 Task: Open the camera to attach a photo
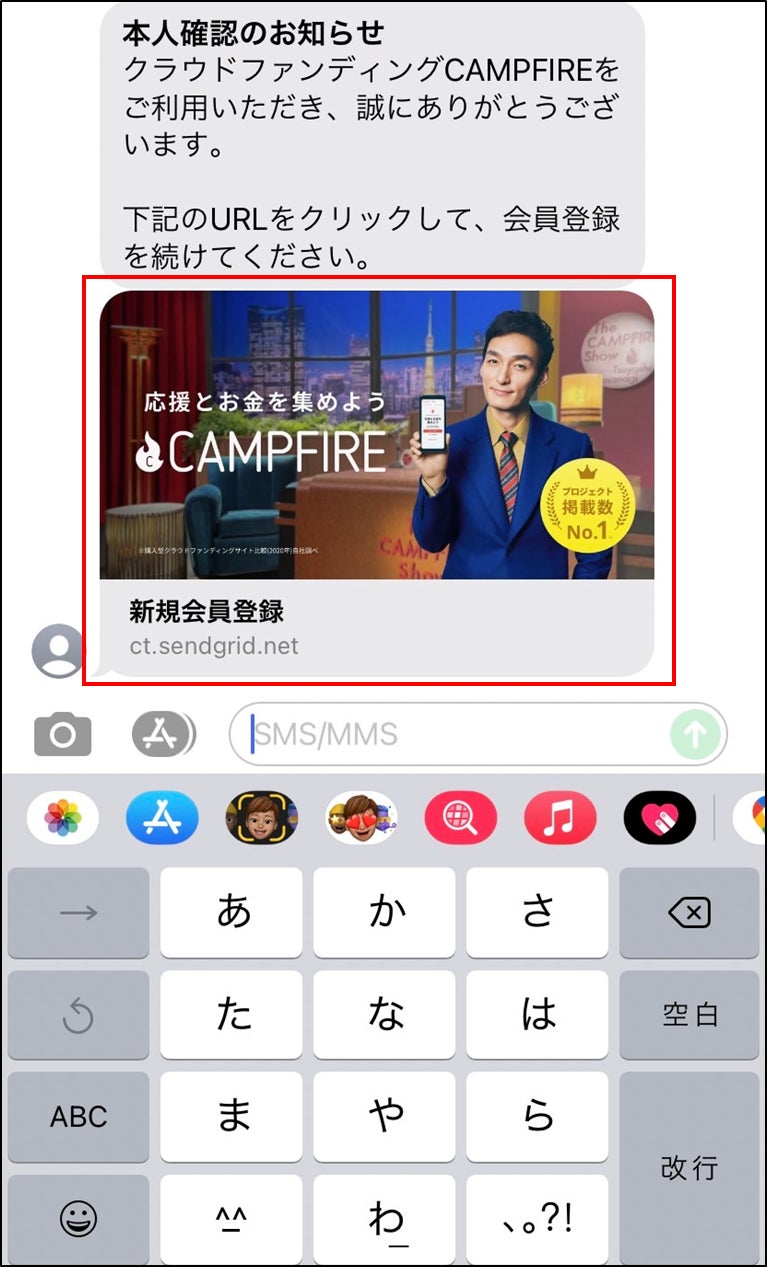click(x=62, y=736)
